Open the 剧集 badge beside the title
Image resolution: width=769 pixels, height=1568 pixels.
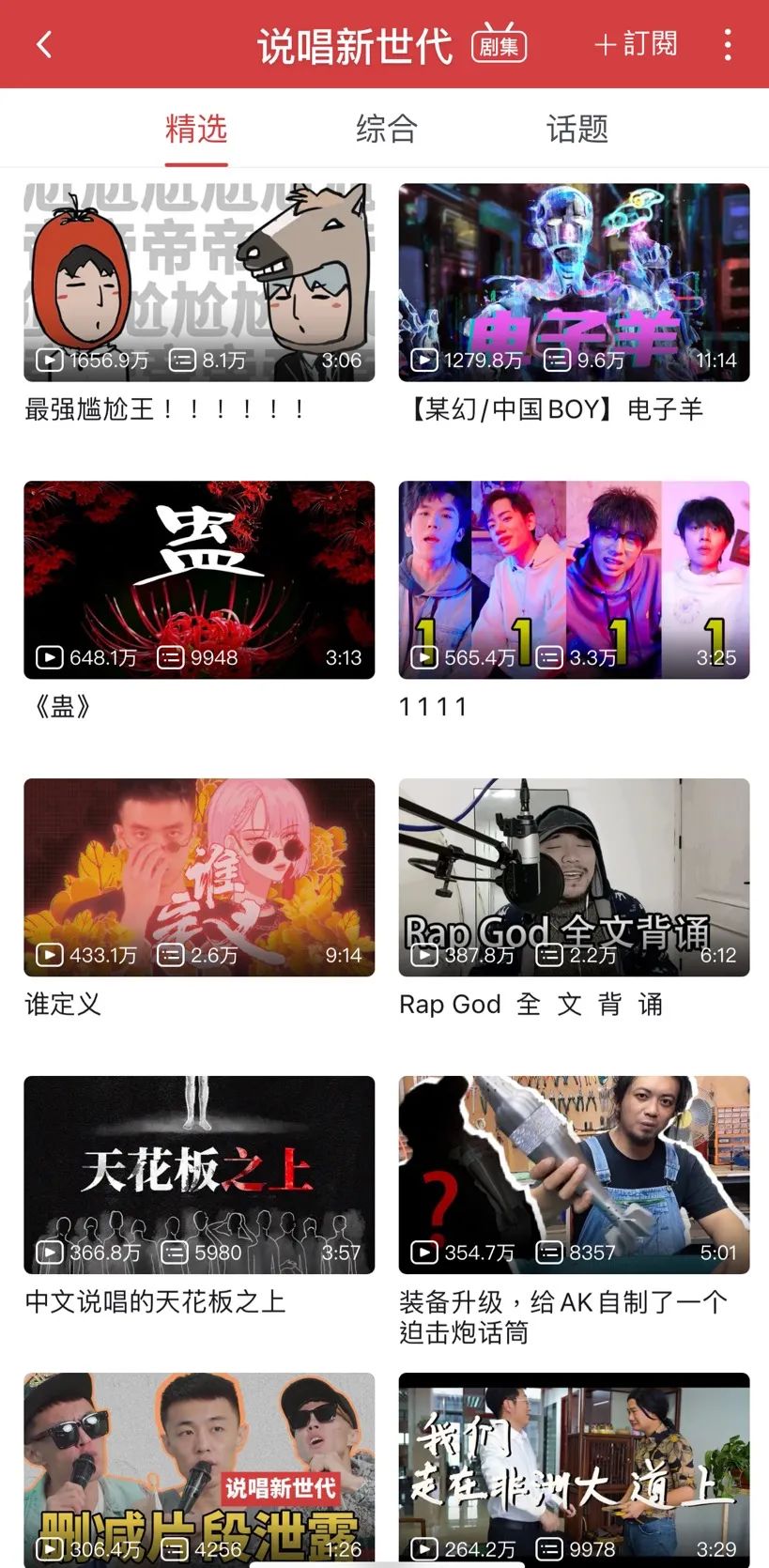[499, 45]
